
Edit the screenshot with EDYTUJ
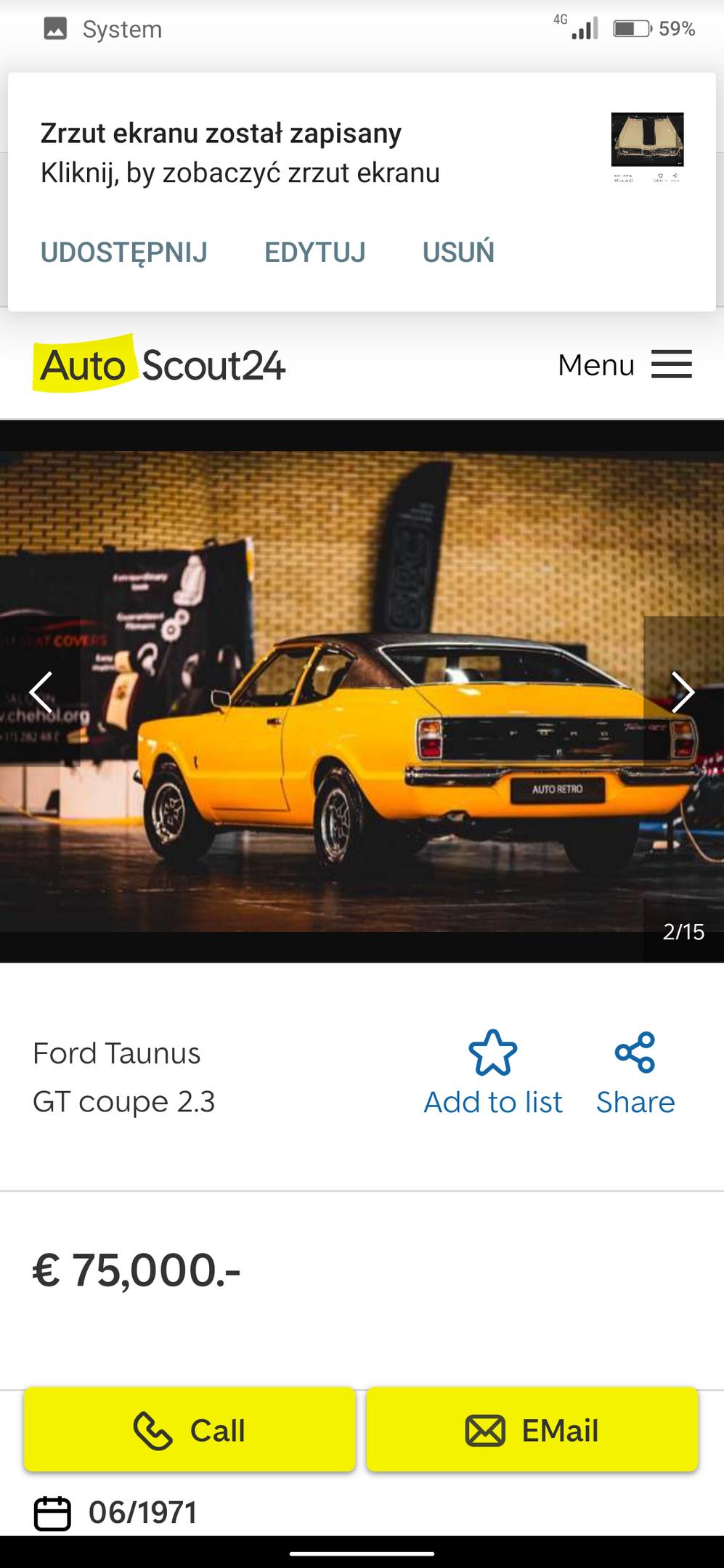click(314, 253)
